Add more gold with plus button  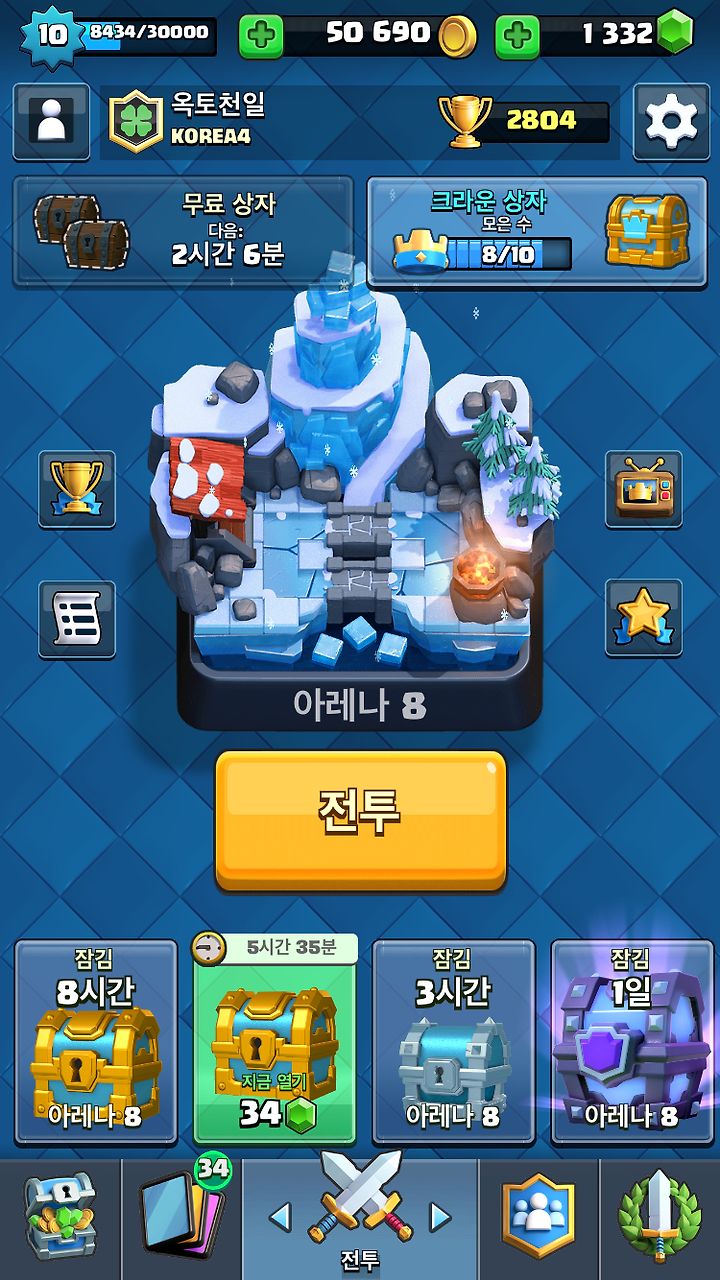261,36
